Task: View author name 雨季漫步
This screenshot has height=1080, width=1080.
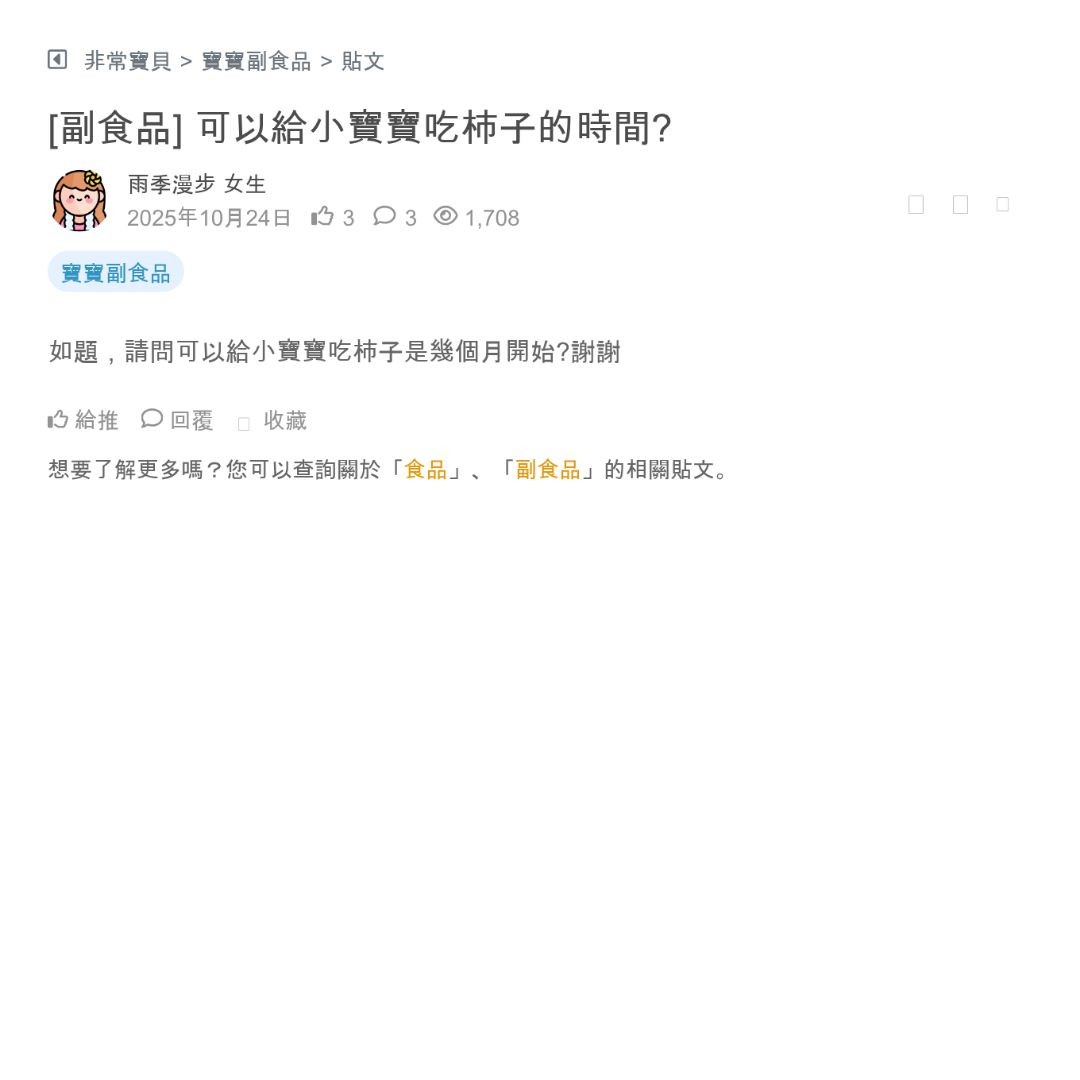Action: [x=171, y=184]
